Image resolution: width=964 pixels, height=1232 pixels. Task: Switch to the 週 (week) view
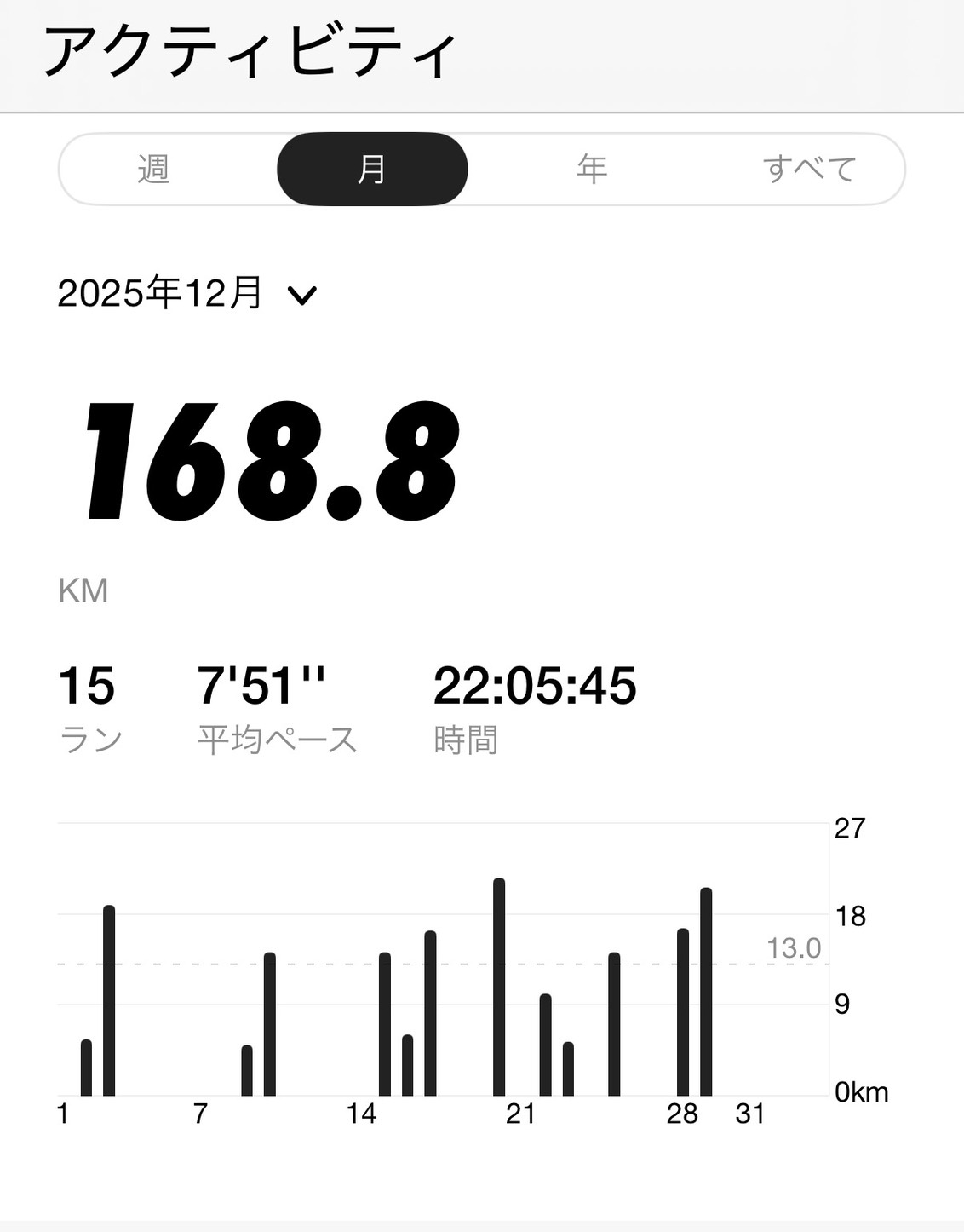[154, 169]
